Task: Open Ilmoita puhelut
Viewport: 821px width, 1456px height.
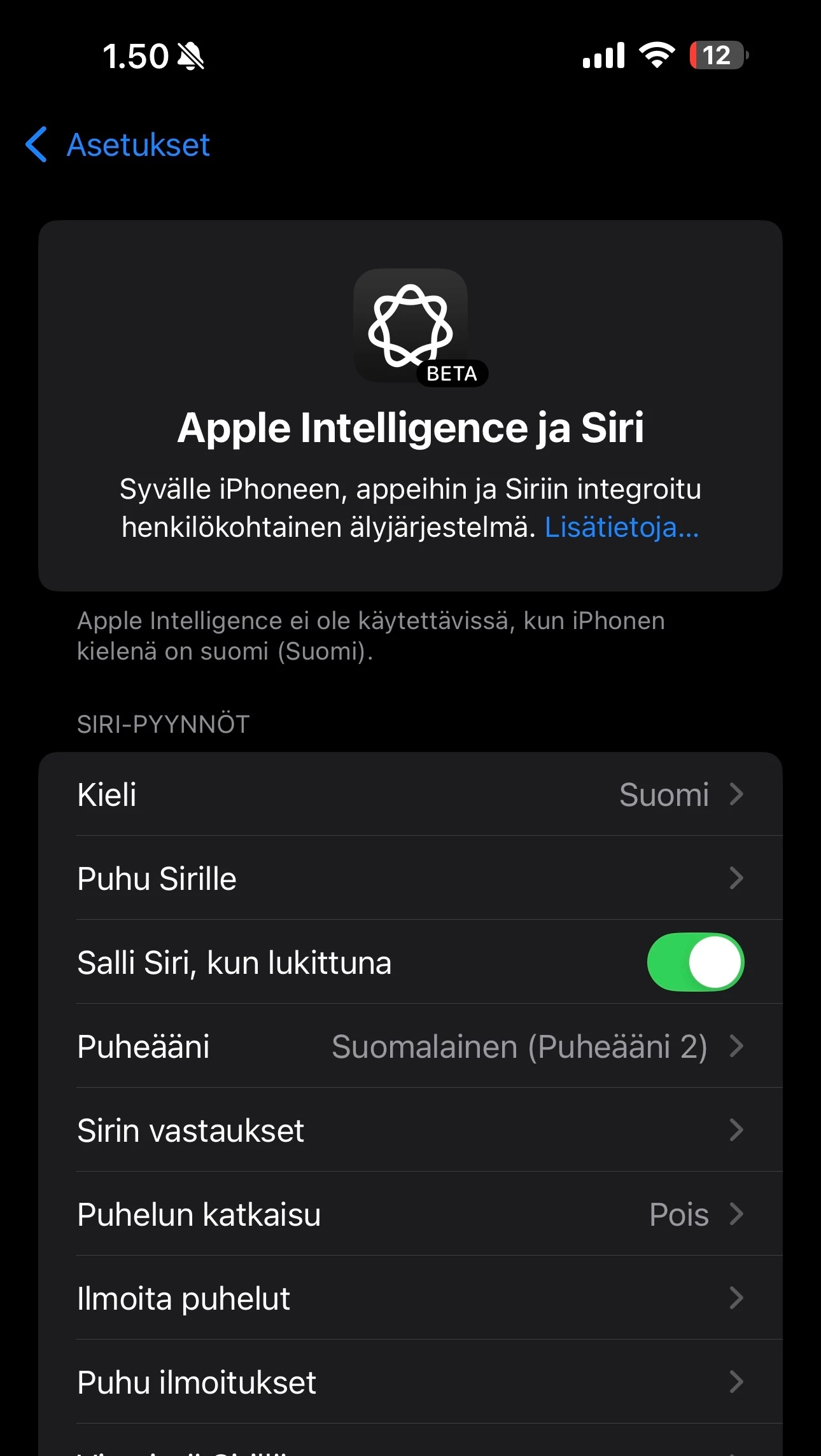Action: click(410, 1298)
